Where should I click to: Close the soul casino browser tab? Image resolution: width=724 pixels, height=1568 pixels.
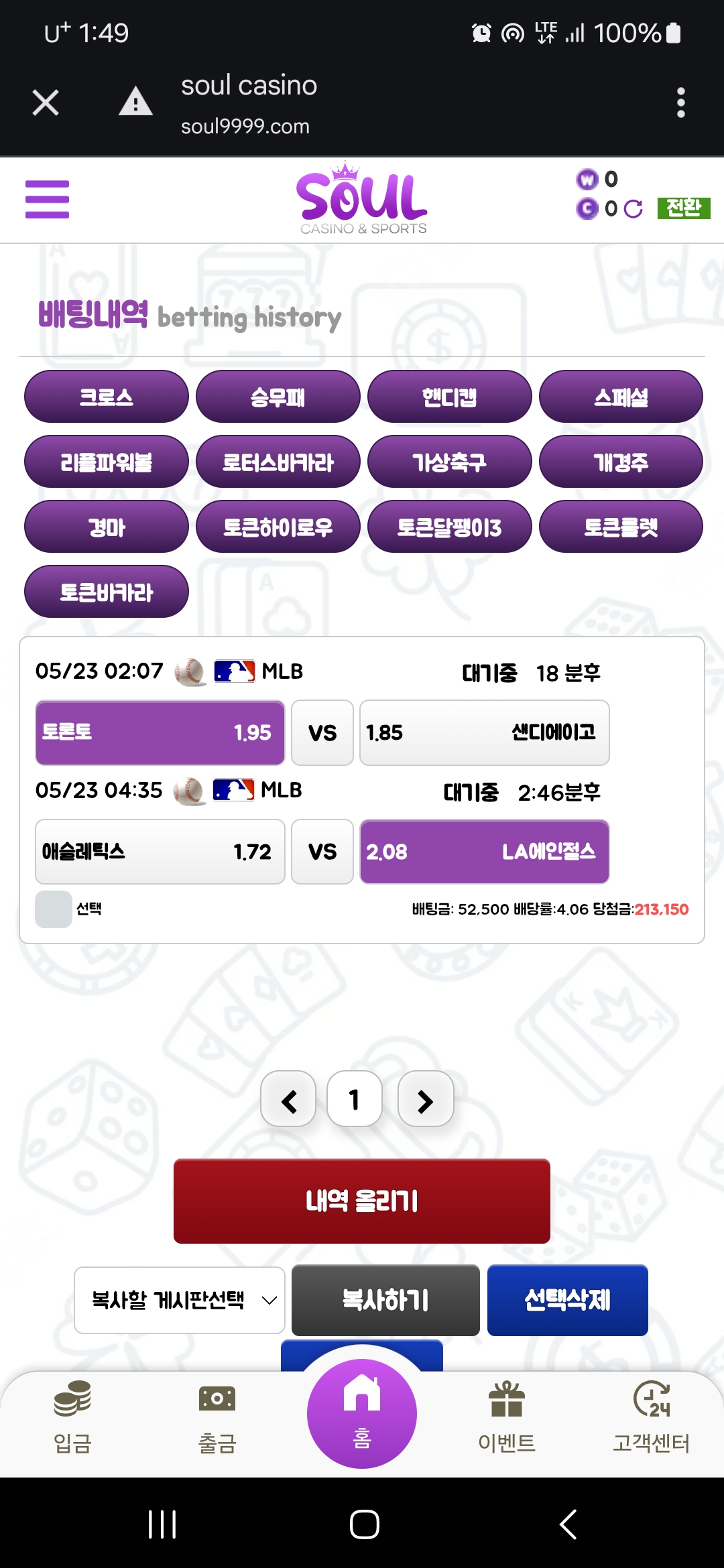tap(46, 103)
